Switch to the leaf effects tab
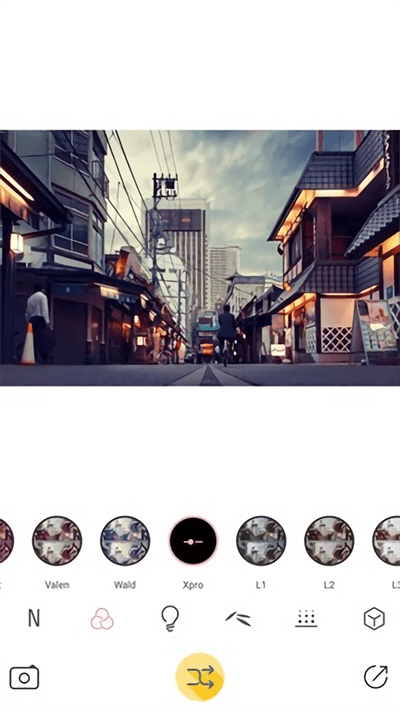 (x=239, y=618)
